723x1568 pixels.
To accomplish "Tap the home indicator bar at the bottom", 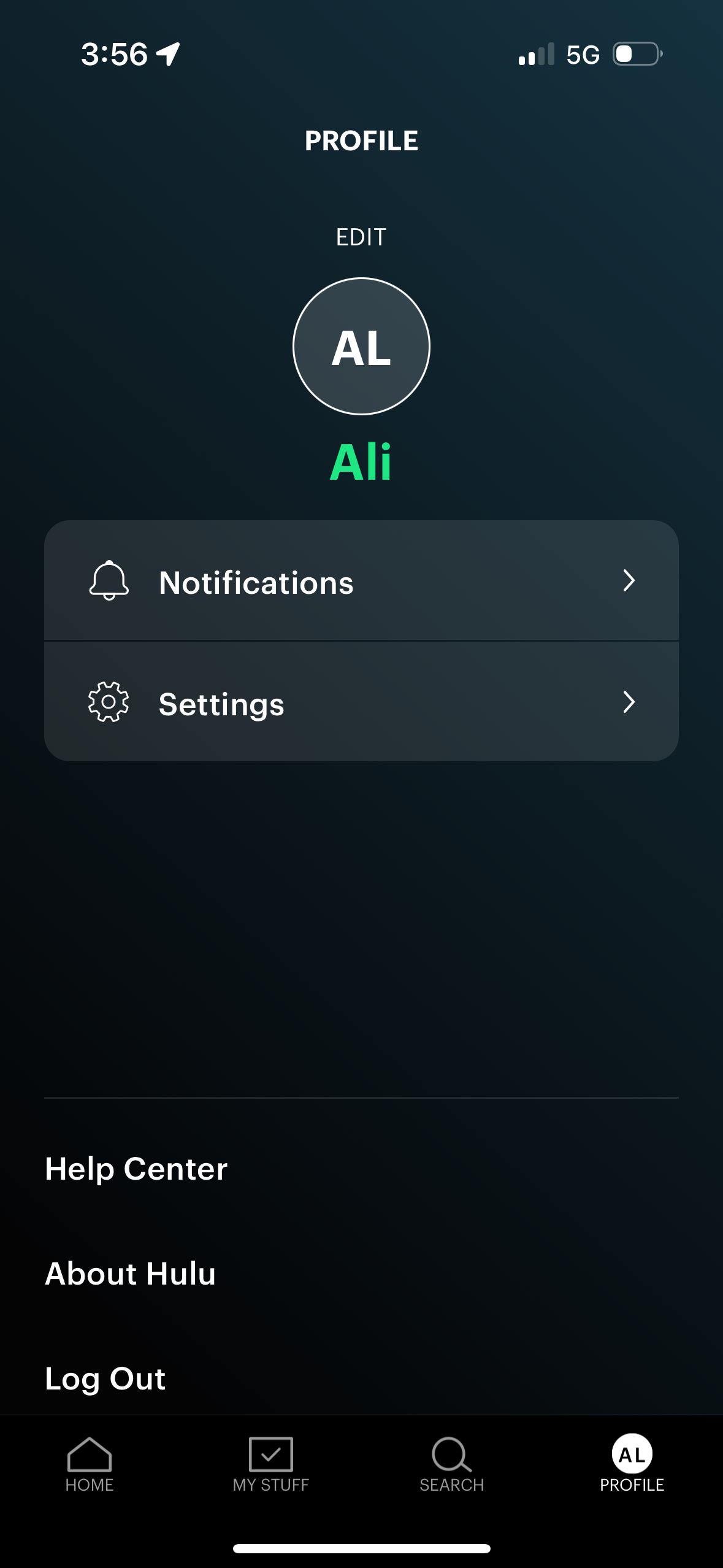I will click(361, 1548).
